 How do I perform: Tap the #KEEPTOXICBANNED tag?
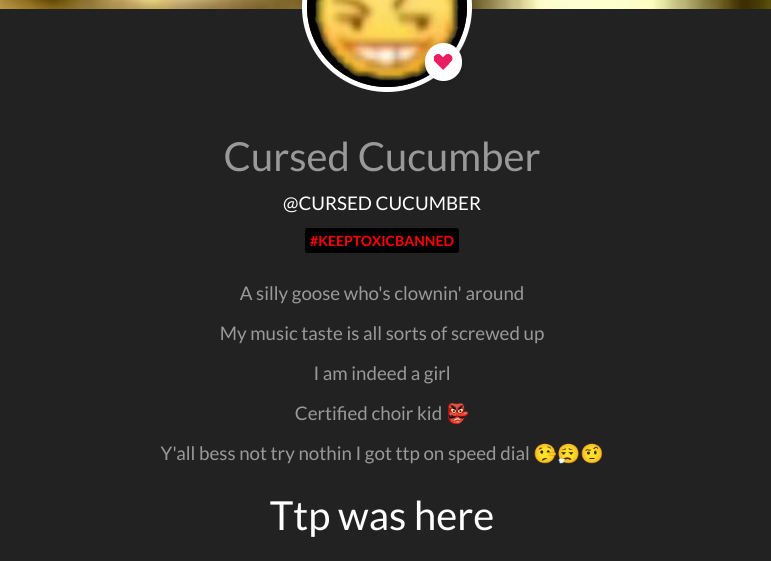(381, 241)
